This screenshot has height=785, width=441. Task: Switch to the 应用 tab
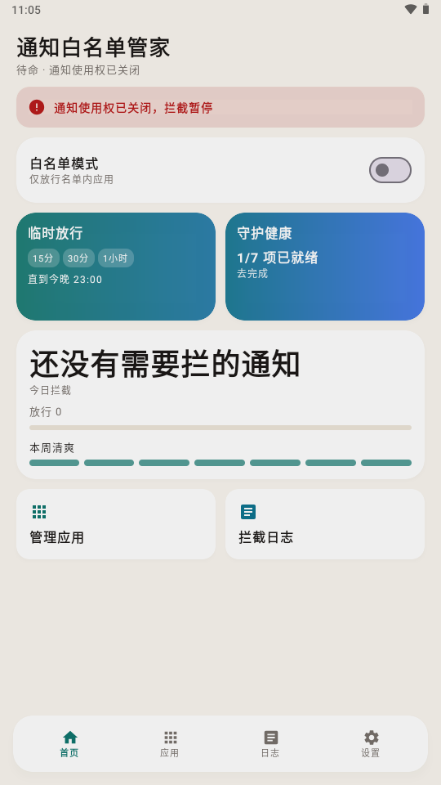(170, 744)
